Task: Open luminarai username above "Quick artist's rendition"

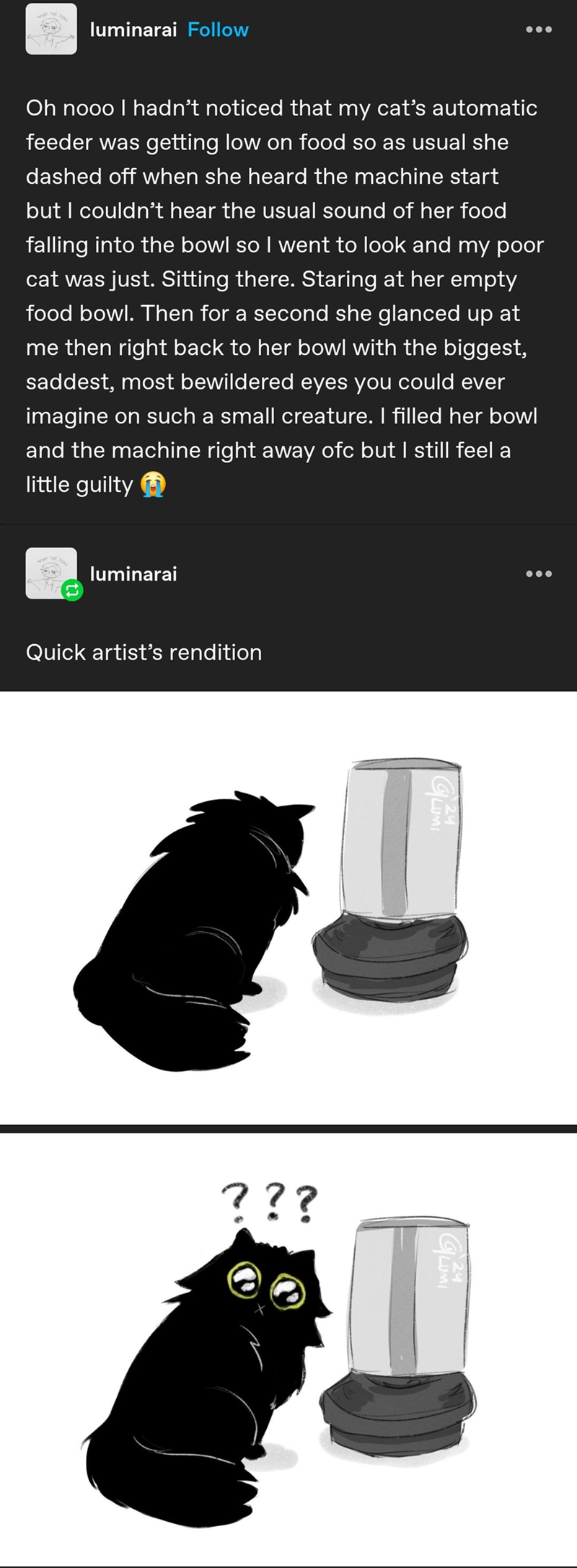Action: coord(133,574)
